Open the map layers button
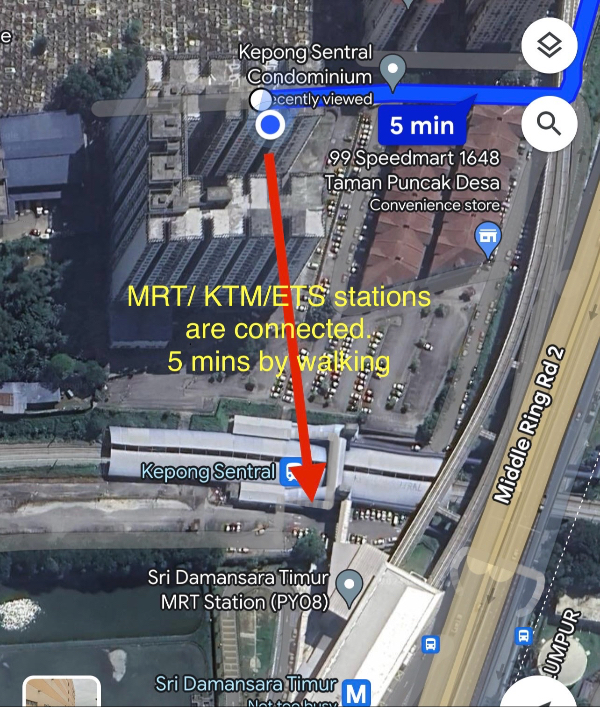Viewport: 600px width, 707px height. click(x=549, y=44)
